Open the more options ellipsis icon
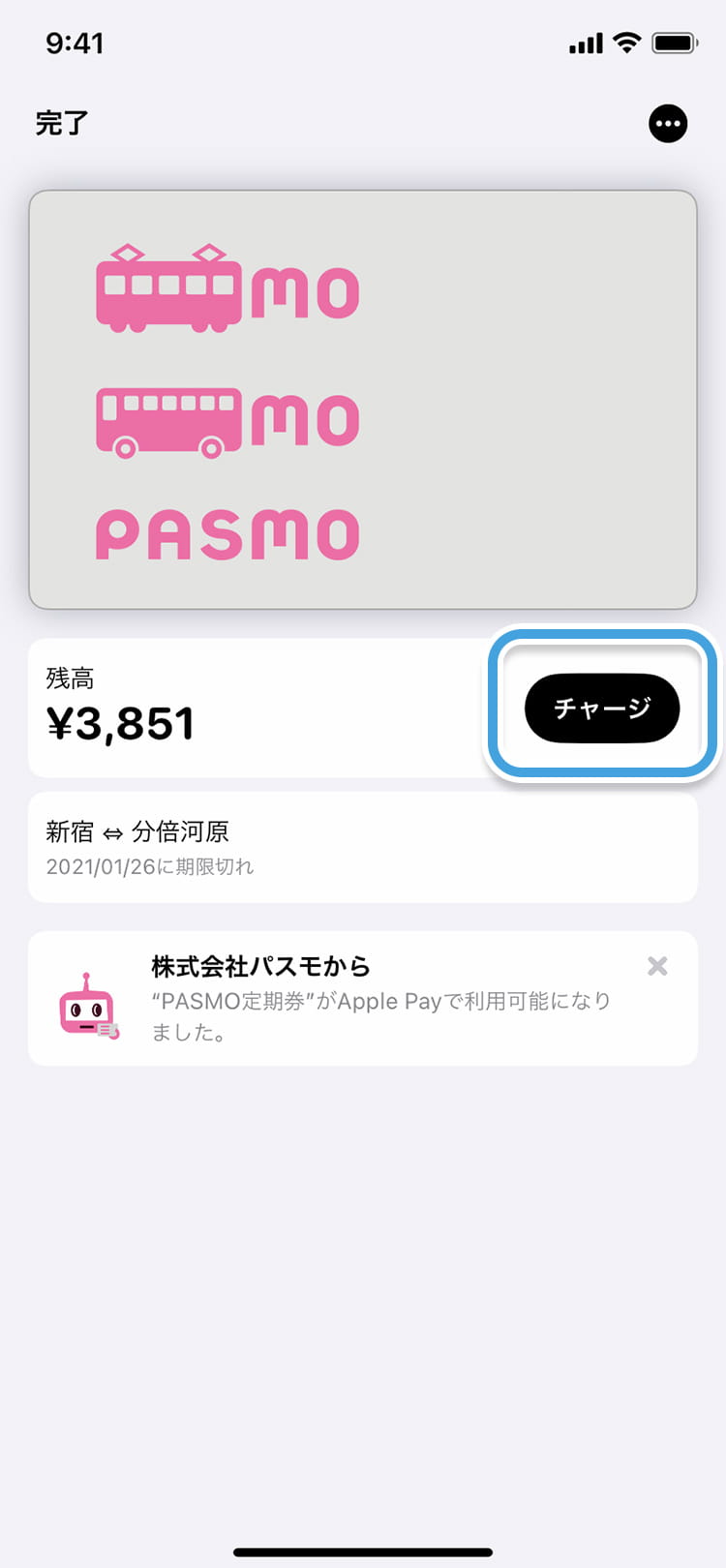Viewport: 726px width, 1568px height. 668,124
